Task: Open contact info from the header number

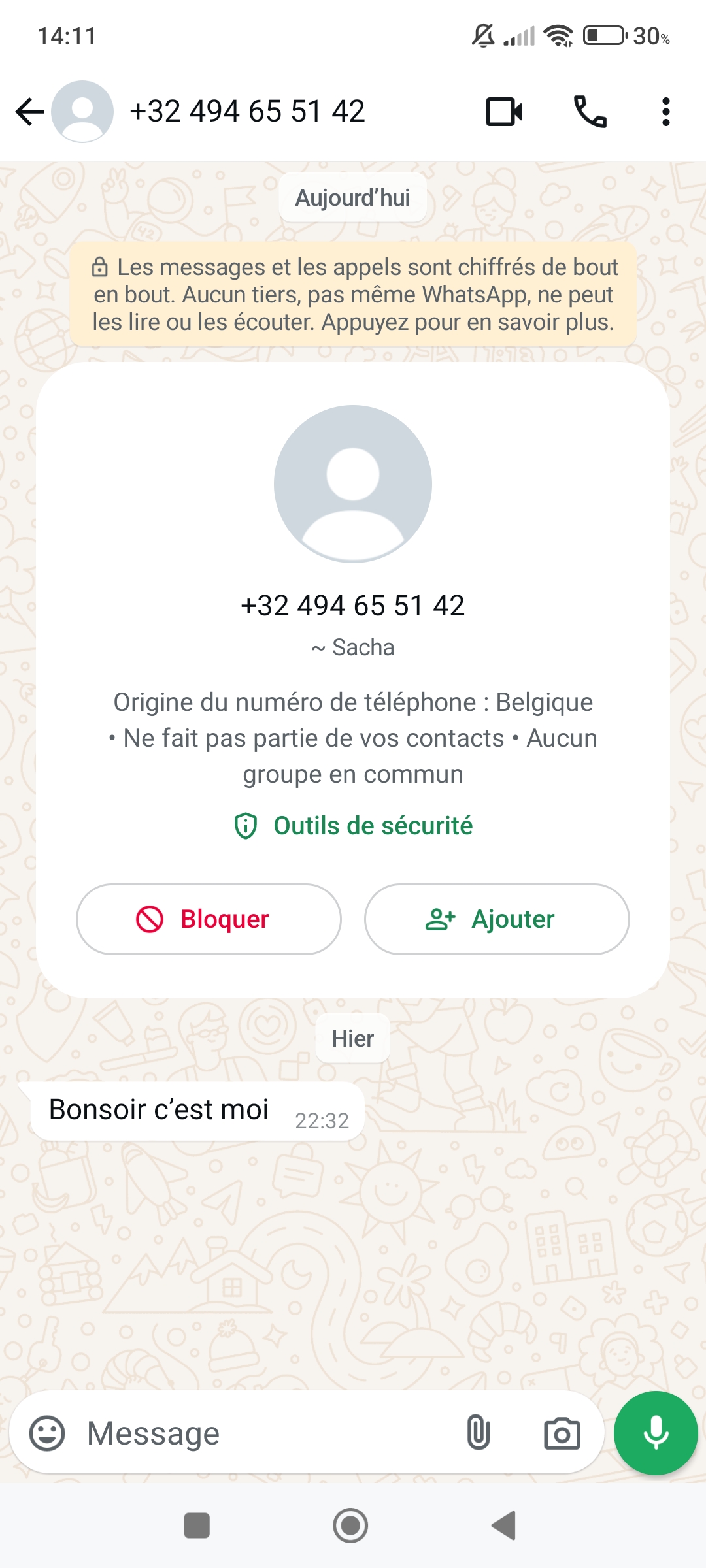Action: coord(247,111)
